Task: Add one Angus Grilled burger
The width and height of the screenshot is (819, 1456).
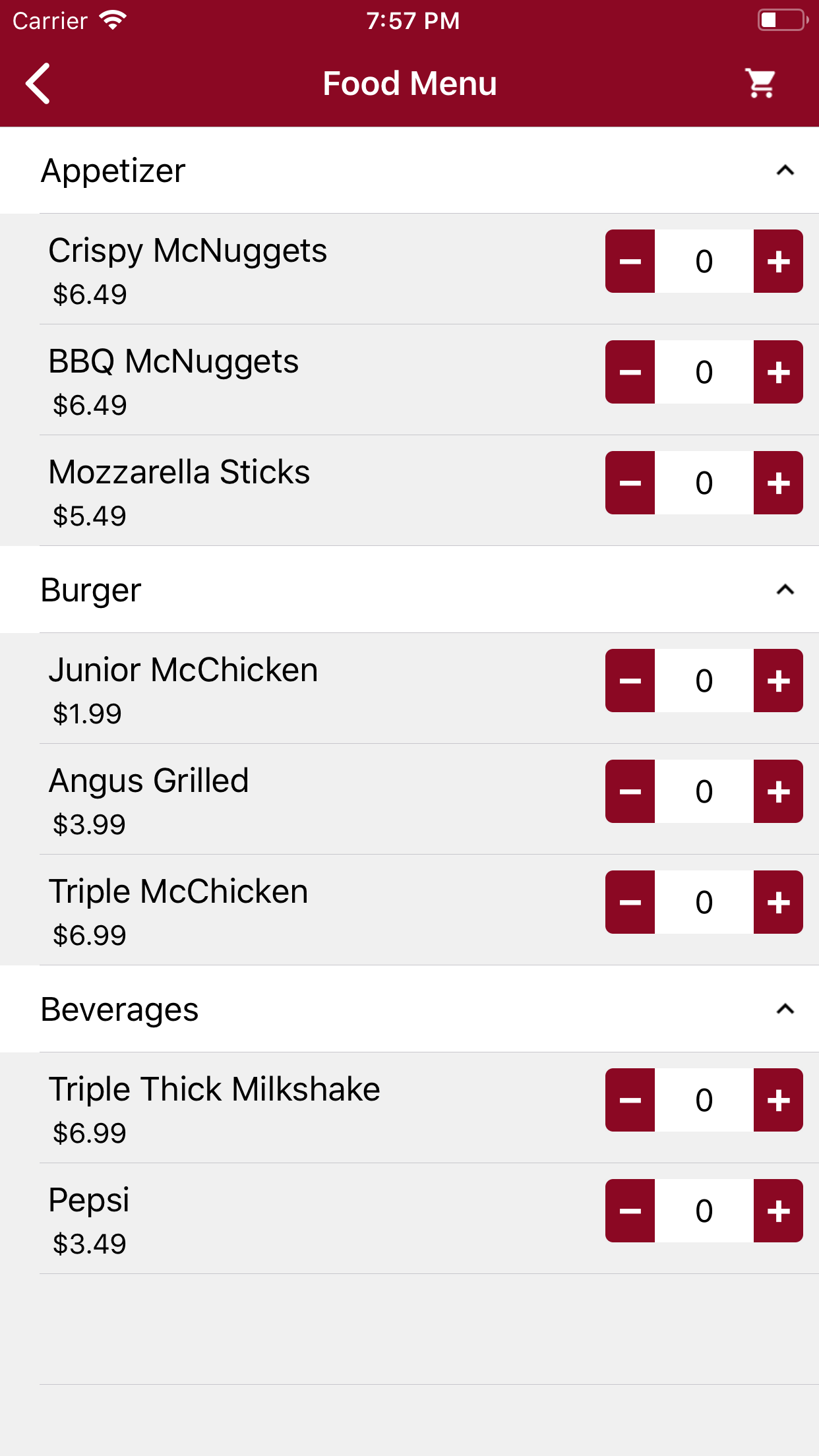Action: point(778,792)
